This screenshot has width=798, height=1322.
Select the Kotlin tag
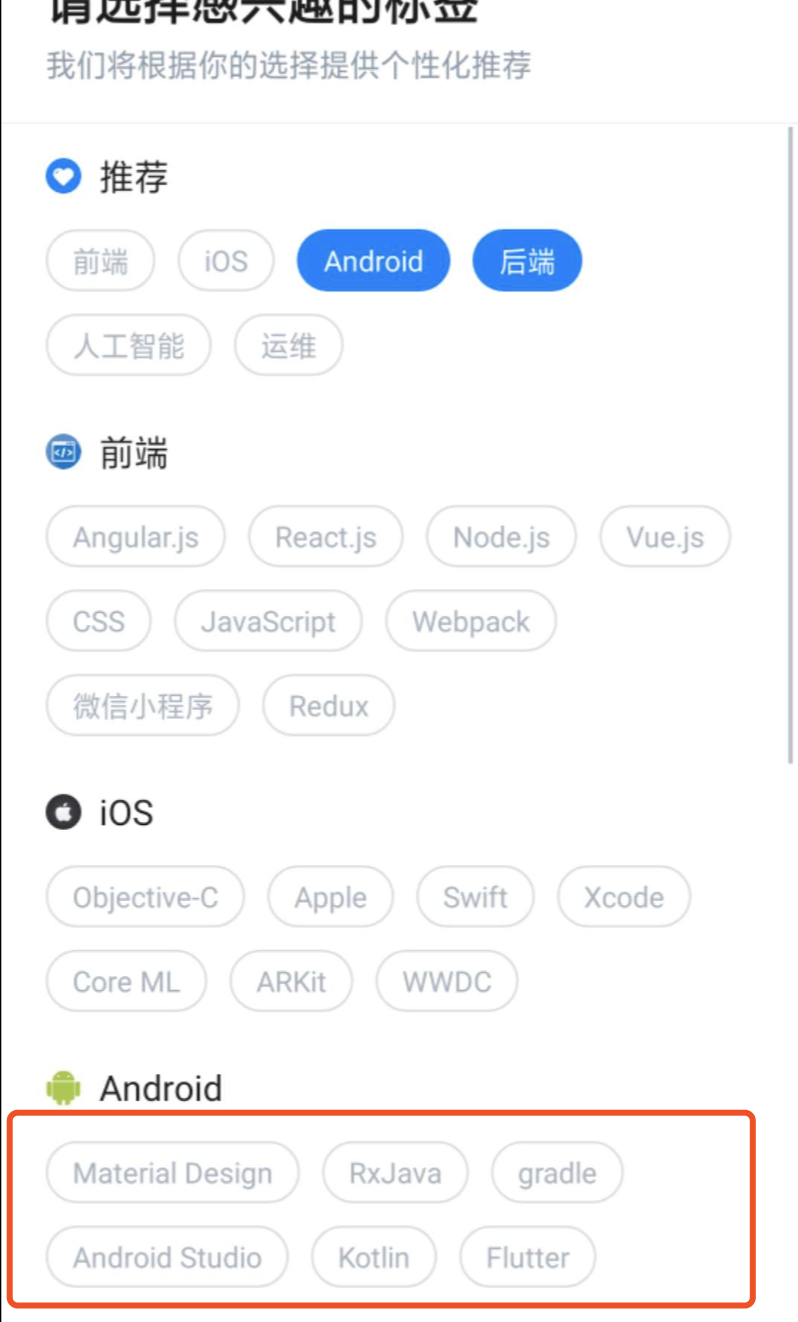point(374,1258)
